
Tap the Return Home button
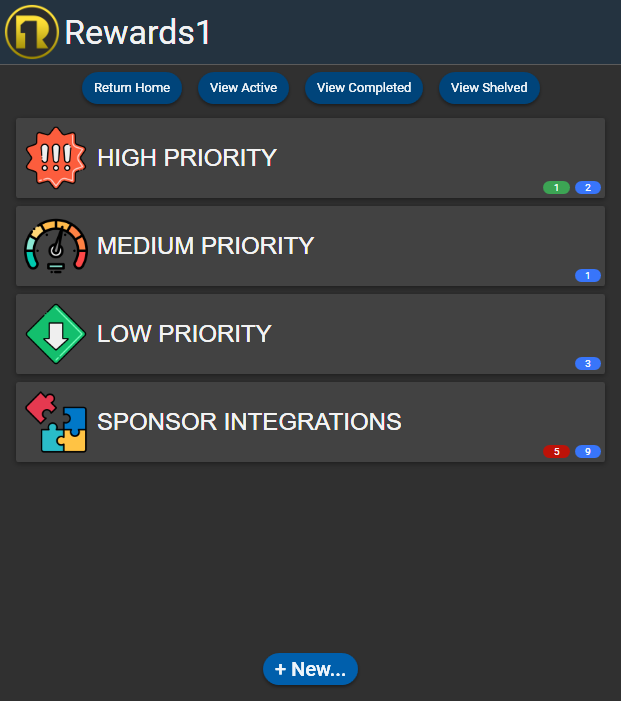point(132,88)
